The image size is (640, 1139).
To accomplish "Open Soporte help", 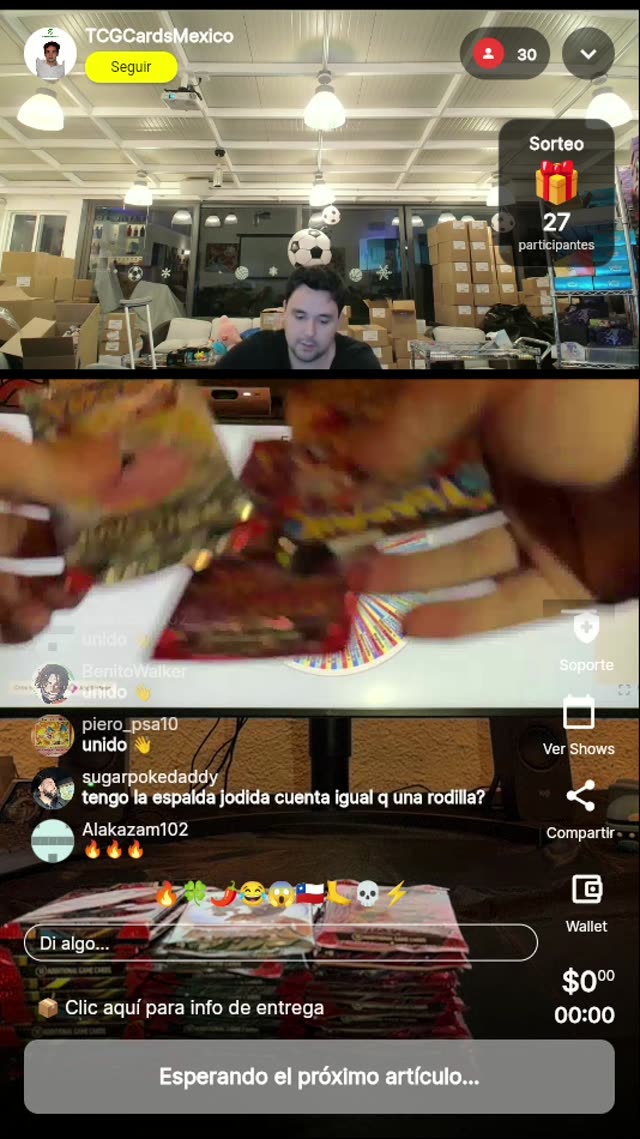I will click(x=586, y=642).
